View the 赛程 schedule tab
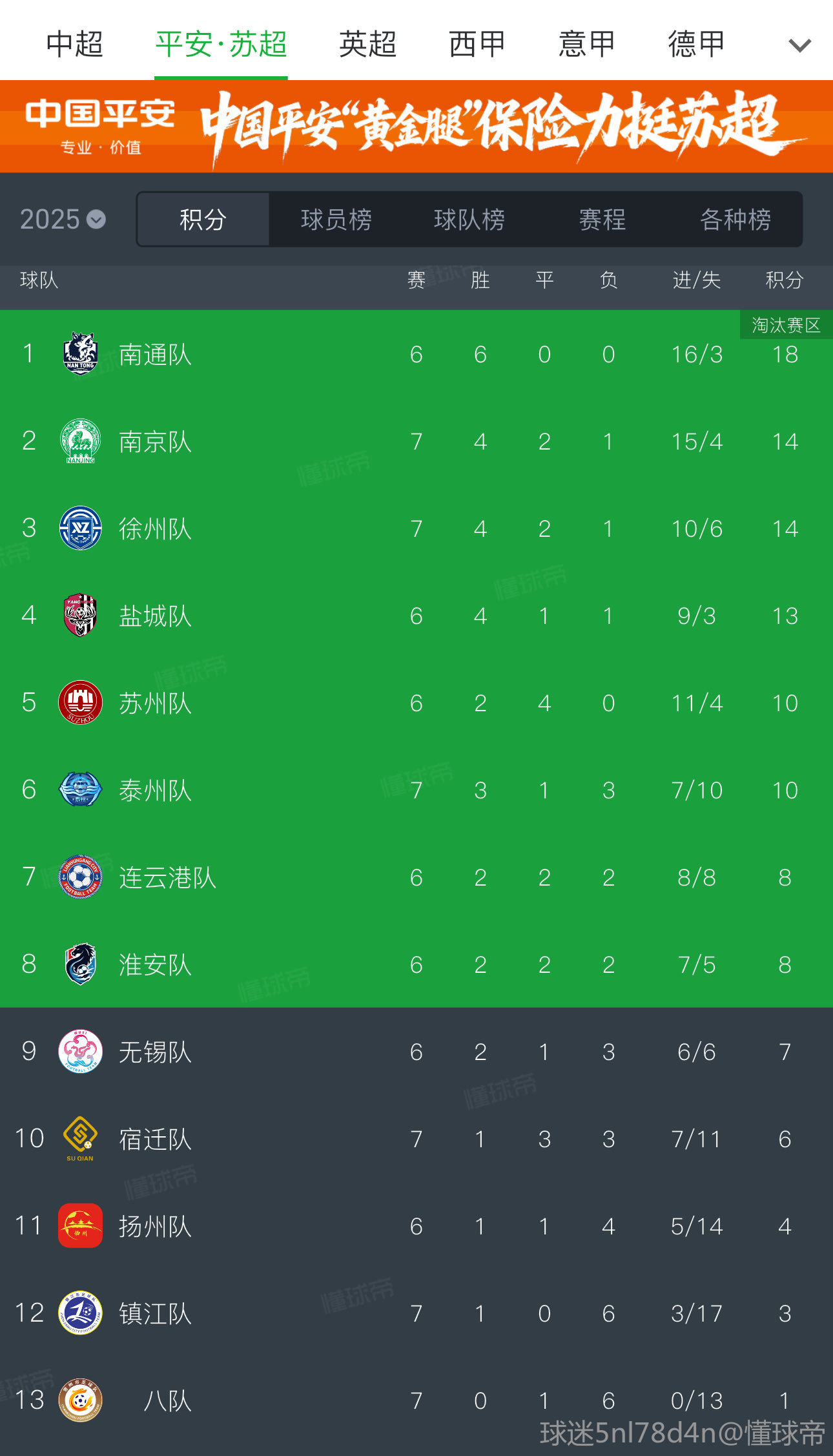The width and height of the screenshot is (833, 1456). [x=602, y=220]
